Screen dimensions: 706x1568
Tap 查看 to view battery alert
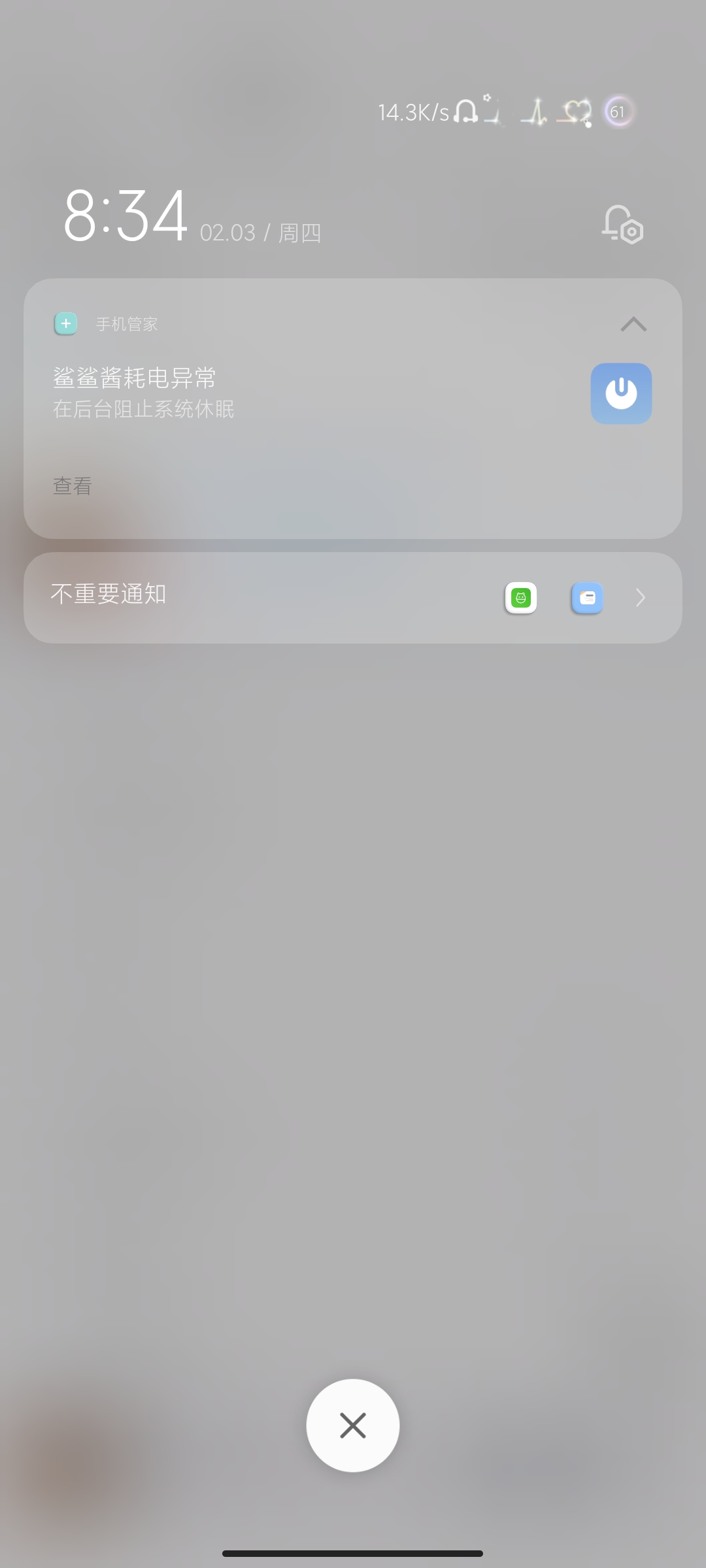coord(72,486)
